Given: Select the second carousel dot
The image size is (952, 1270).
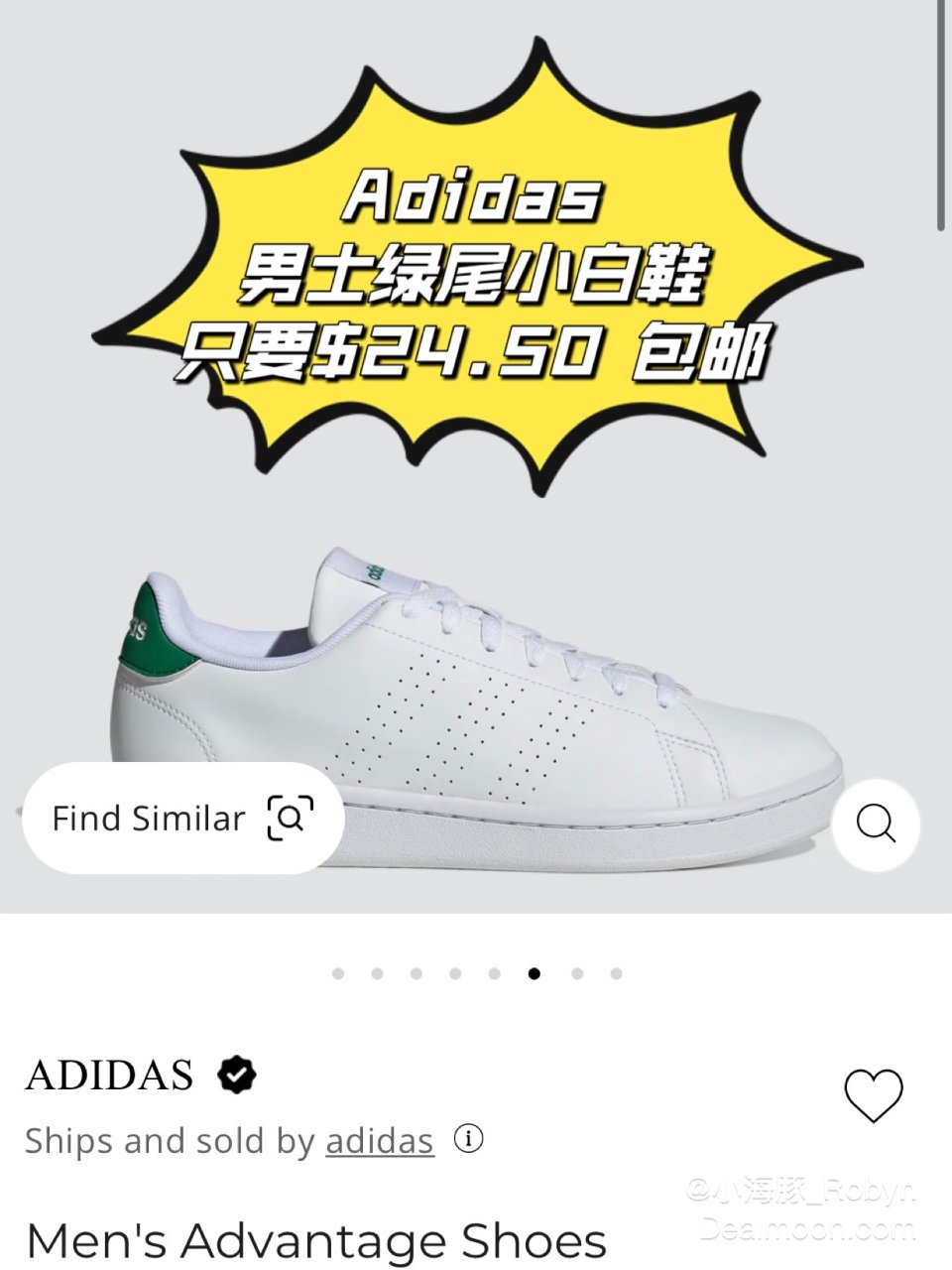Looking at the screenshot, I should click(377, 975).
